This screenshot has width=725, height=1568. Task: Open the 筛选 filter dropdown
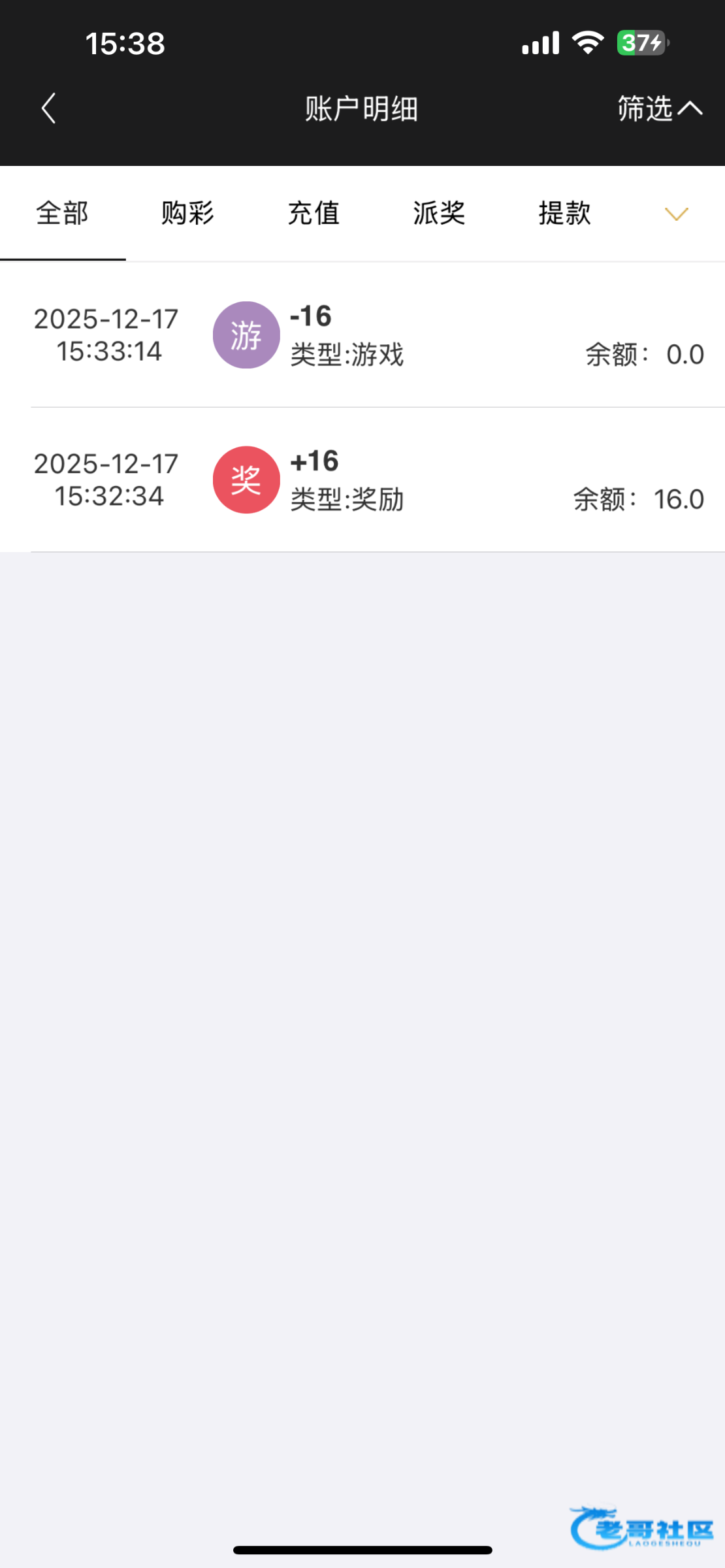tap(659, 108)
